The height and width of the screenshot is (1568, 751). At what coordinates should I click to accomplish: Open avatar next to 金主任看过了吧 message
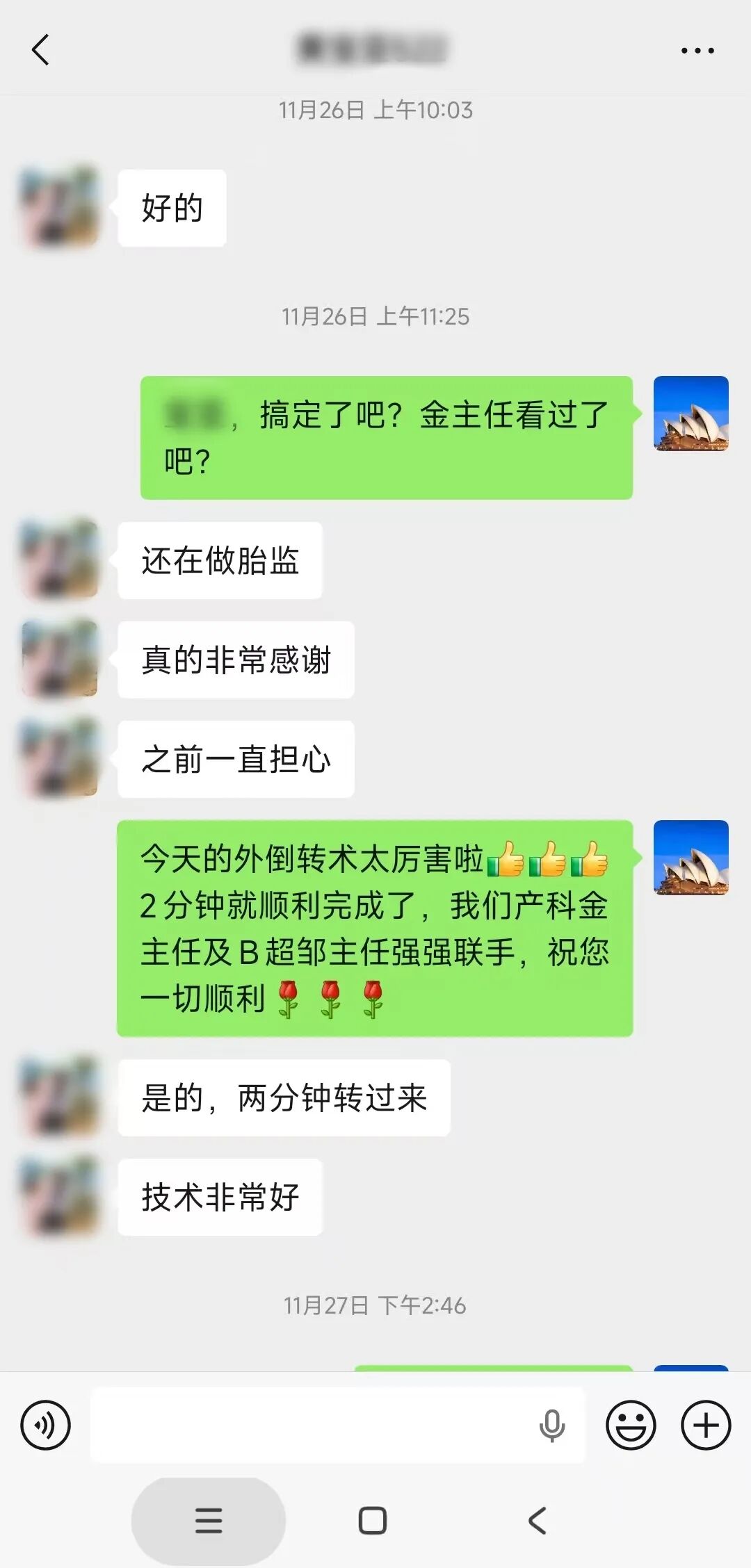[x=691, y=414]
